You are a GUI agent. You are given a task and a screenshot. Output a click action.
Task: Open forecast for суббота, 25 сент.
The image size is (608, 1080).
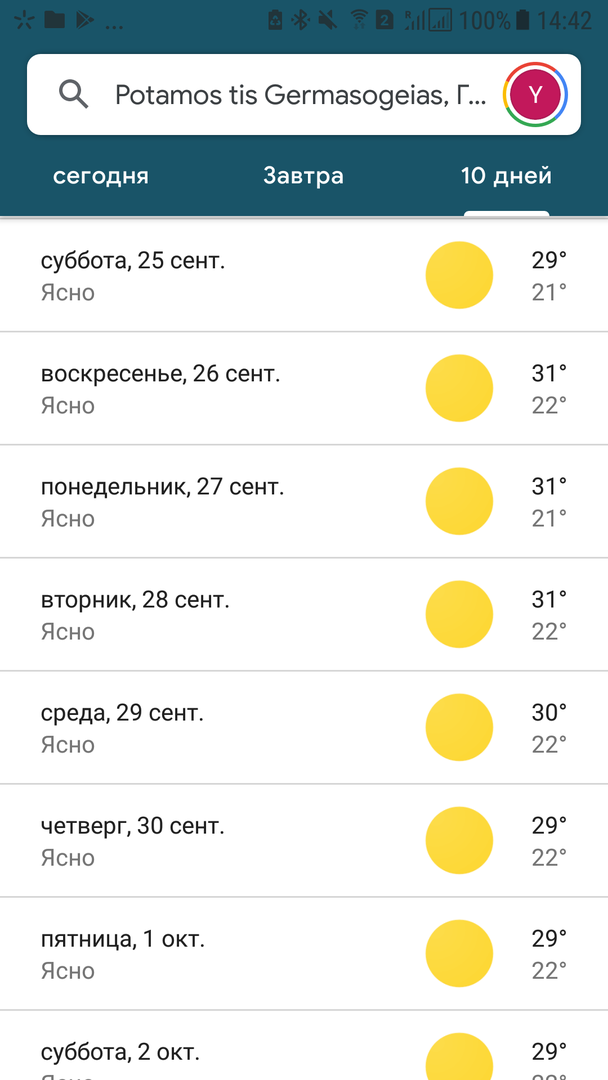(304, 276)
